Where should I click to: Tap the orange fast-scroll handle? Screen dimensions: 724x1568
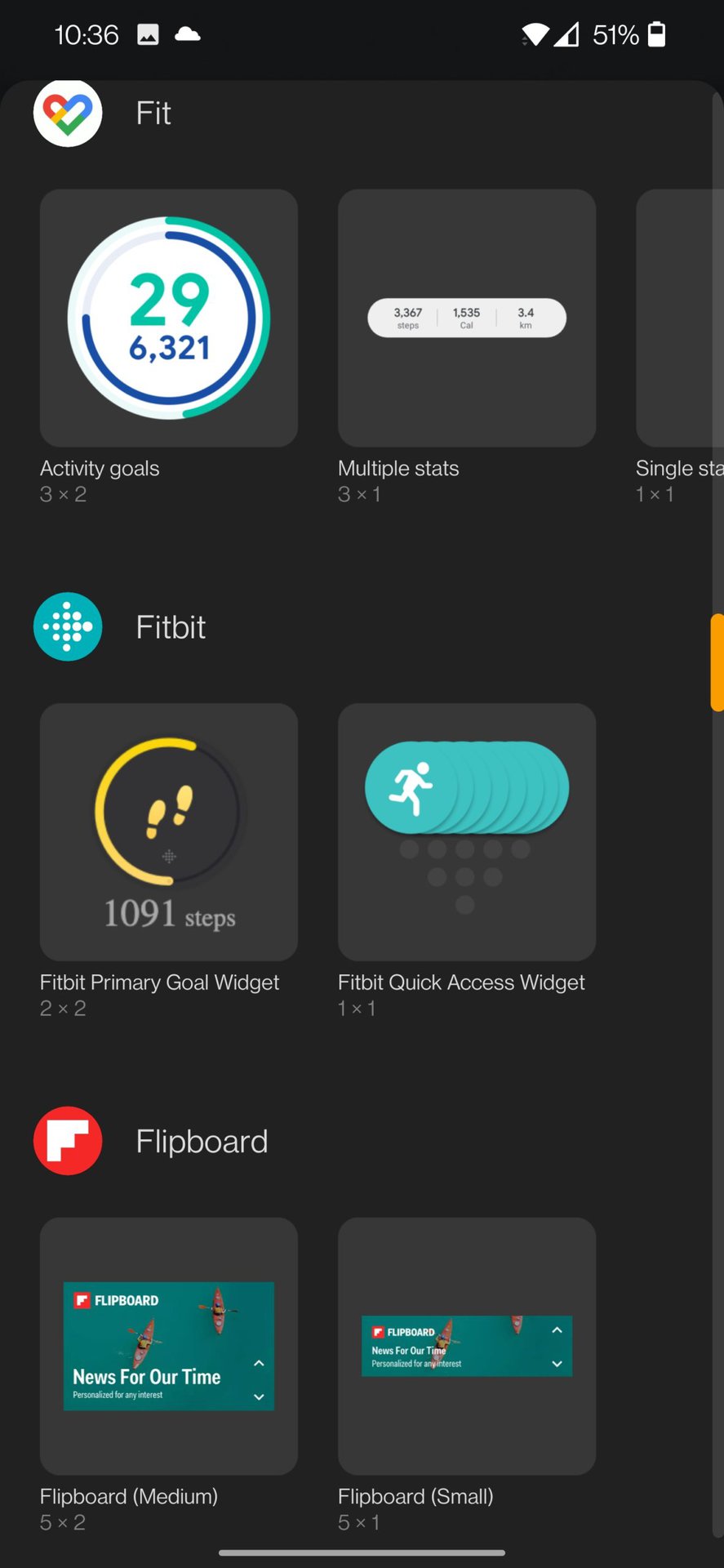pyautogui.click(x=717, y=662)
